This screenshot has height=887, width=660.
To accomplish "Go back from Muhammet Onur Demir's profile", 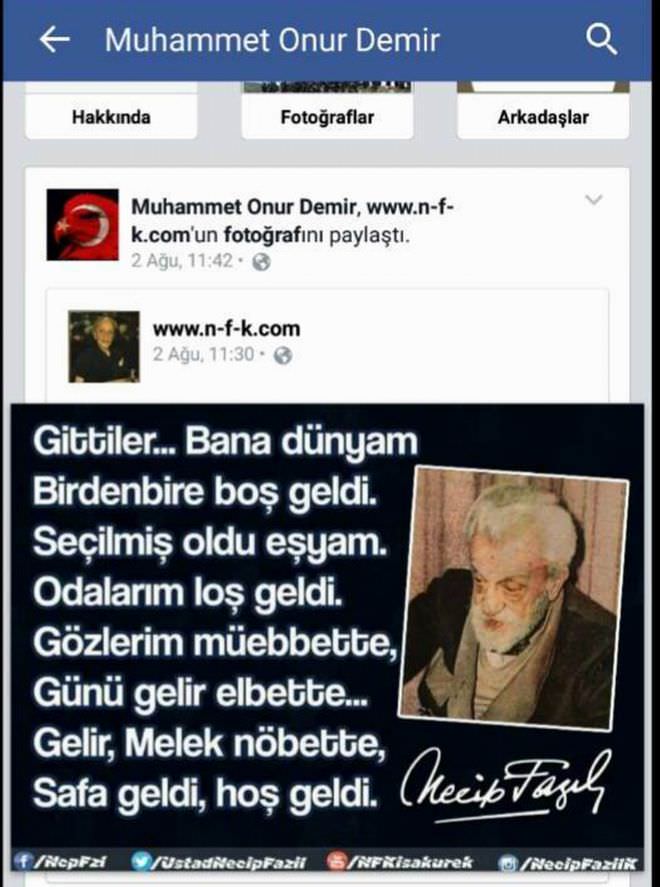I will [54, 40].
